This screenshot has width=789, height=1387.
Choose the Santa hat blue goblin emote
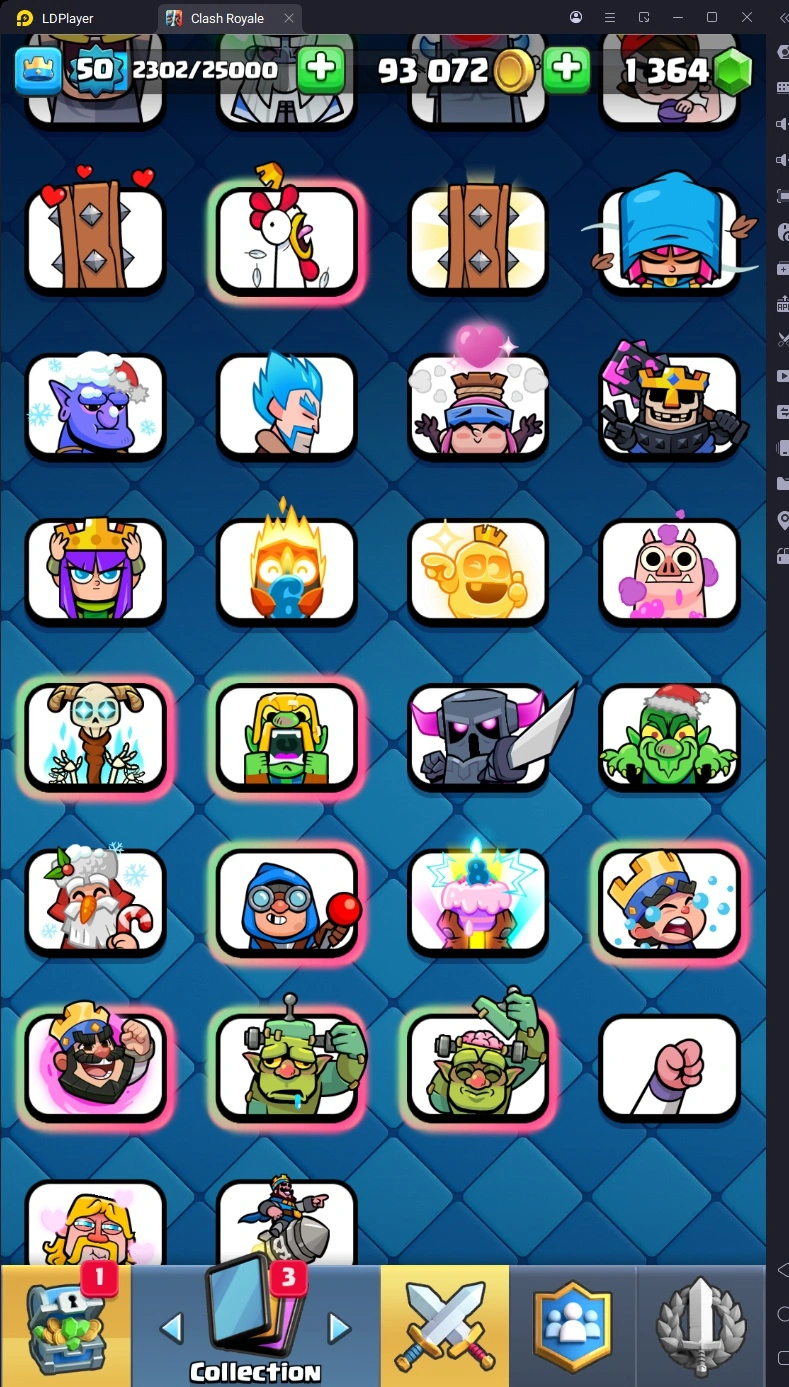click(x=95, y=406)
